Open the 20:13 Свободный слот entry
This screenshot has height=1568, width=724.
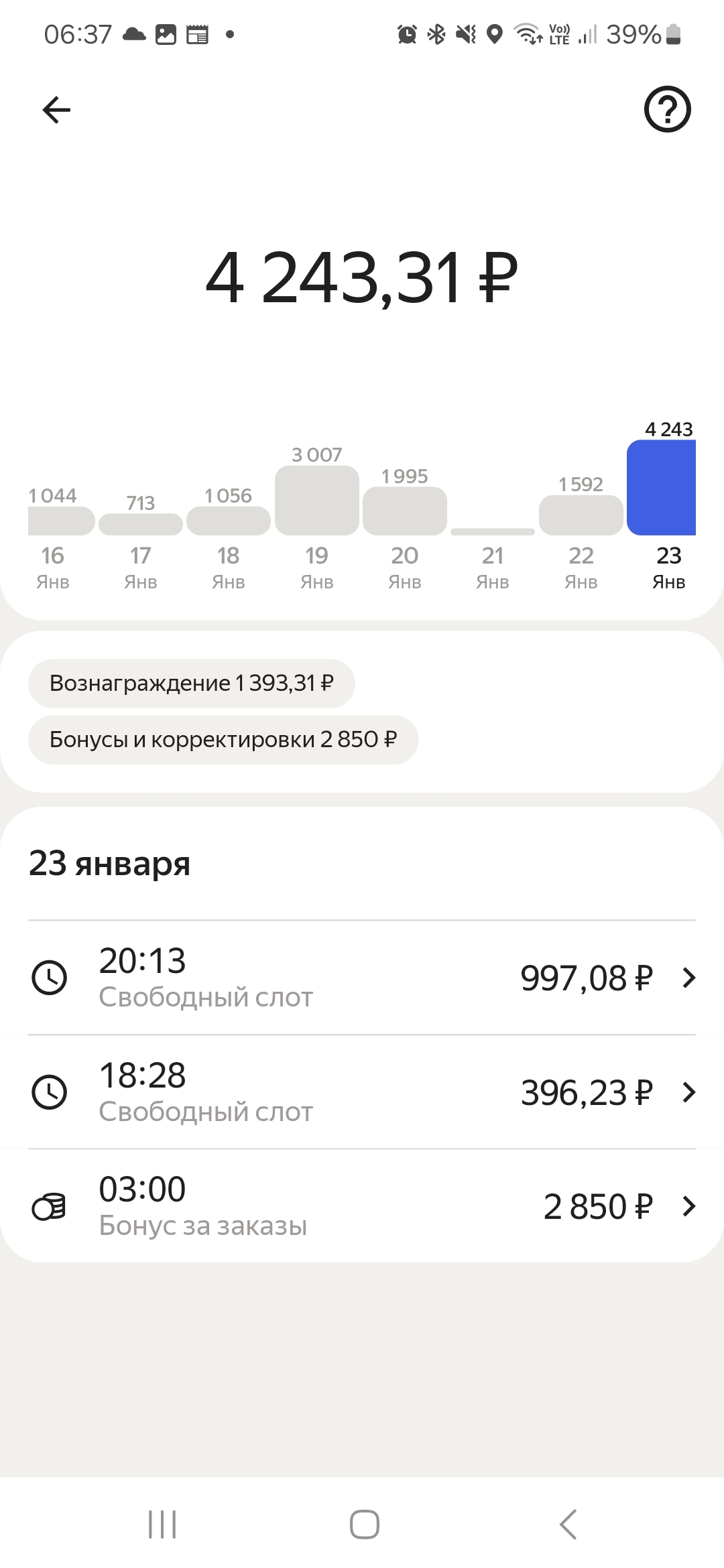pos(362,978)
